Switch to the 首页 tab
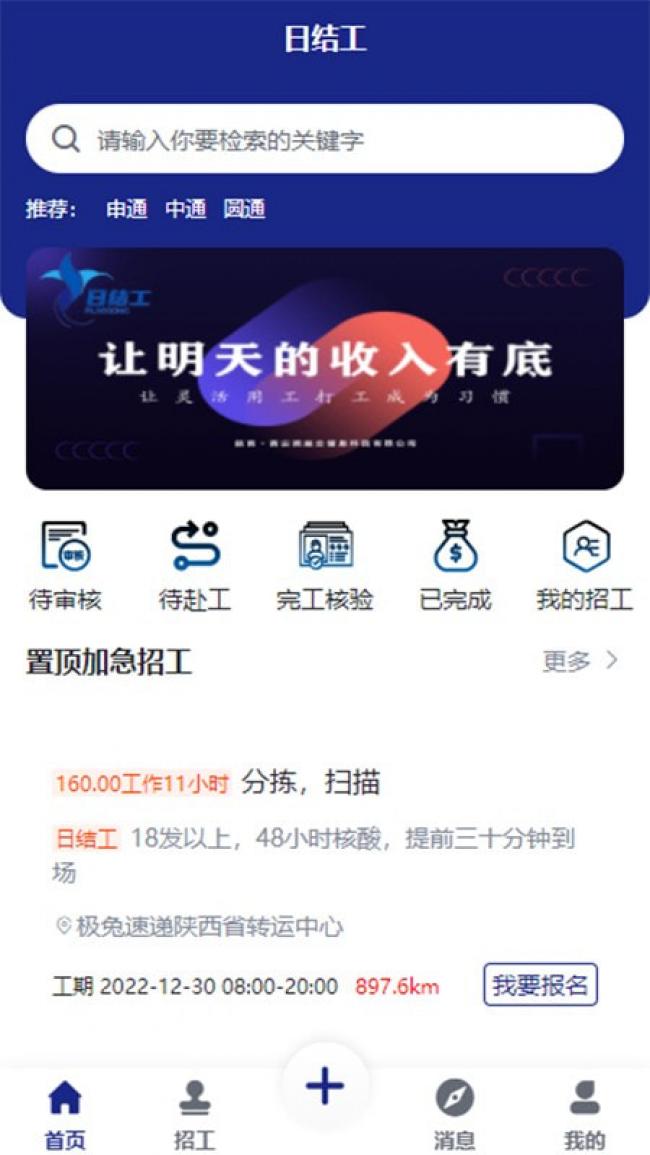This screenshot has height=1155, width=650. [x=65, y=1114]
